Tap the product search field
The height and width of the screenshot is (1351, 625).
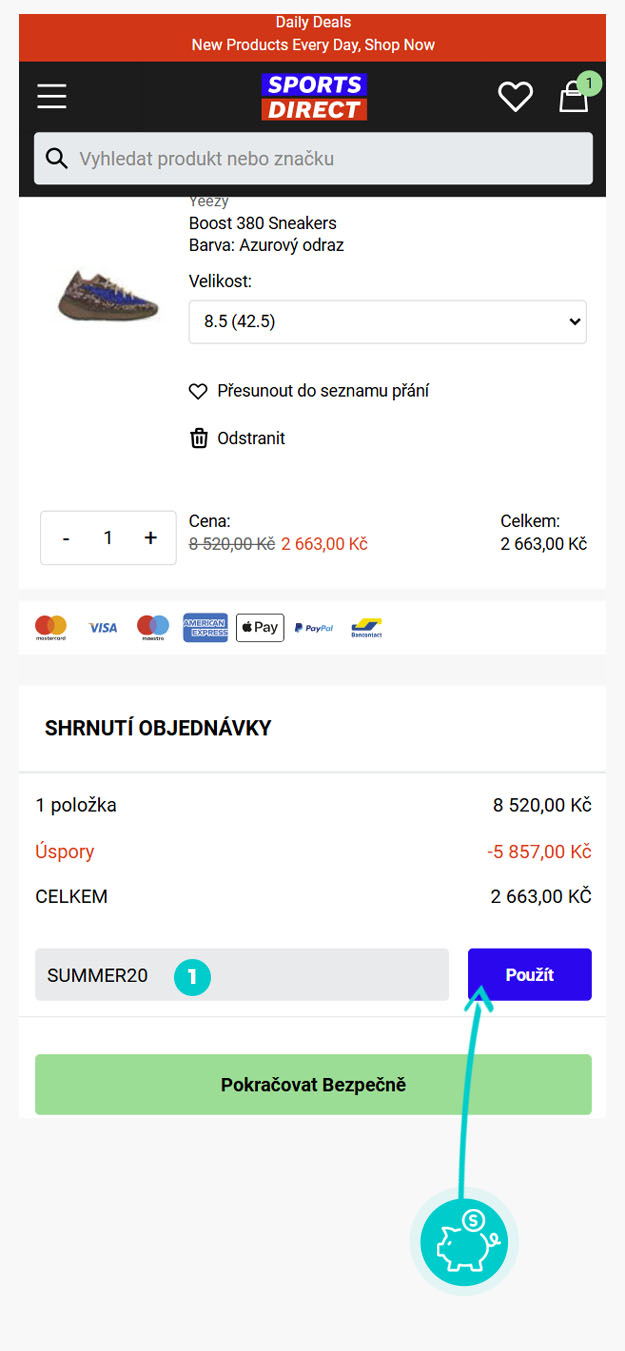coord(313,159)
